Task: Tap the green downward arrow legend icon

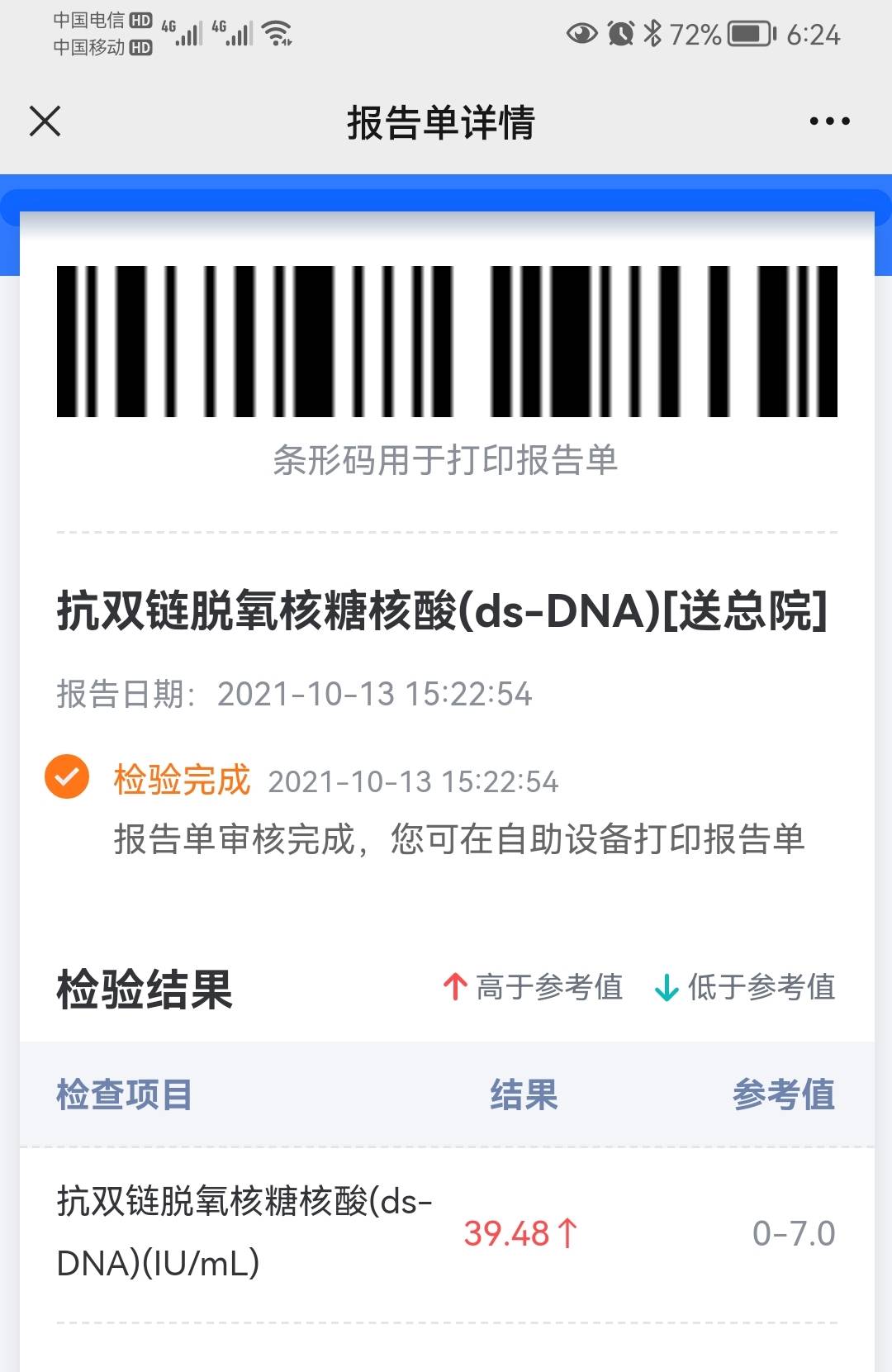Action: 666,986
